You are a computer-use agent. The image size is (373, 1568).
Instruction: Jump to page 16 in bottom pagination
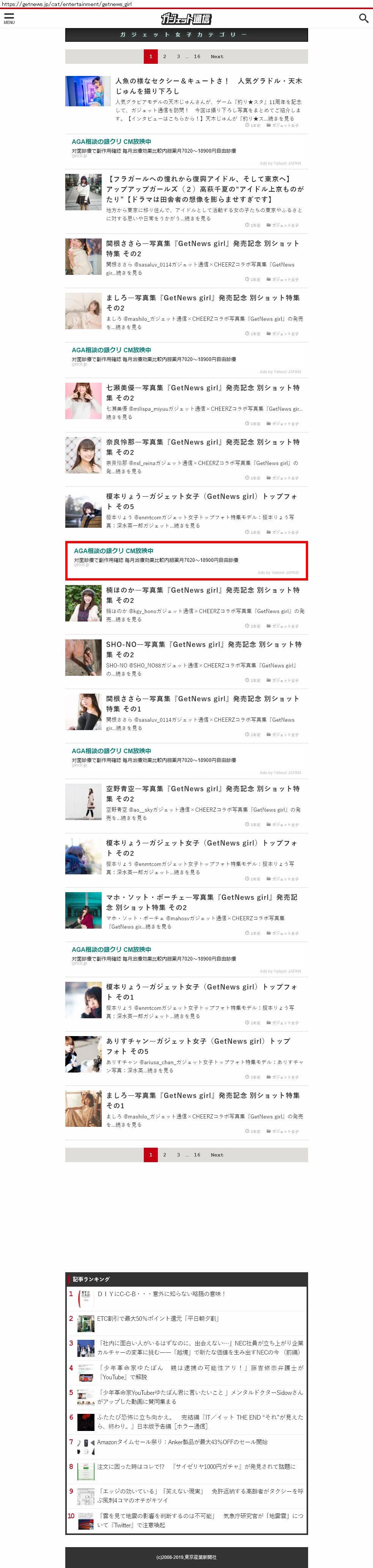coord(197,1155)
